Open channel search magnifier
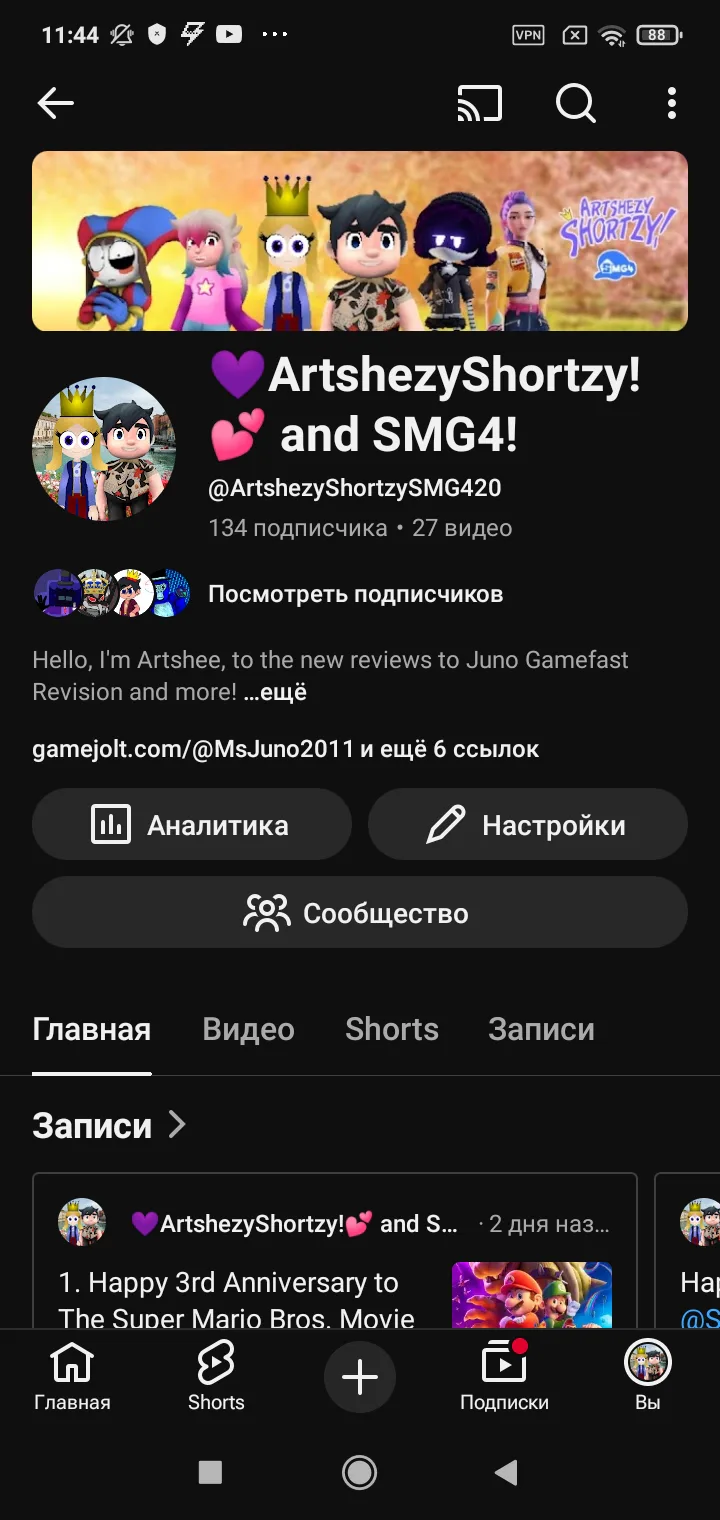This screenshot has width=720, height=1520. (x=575, y=103)
